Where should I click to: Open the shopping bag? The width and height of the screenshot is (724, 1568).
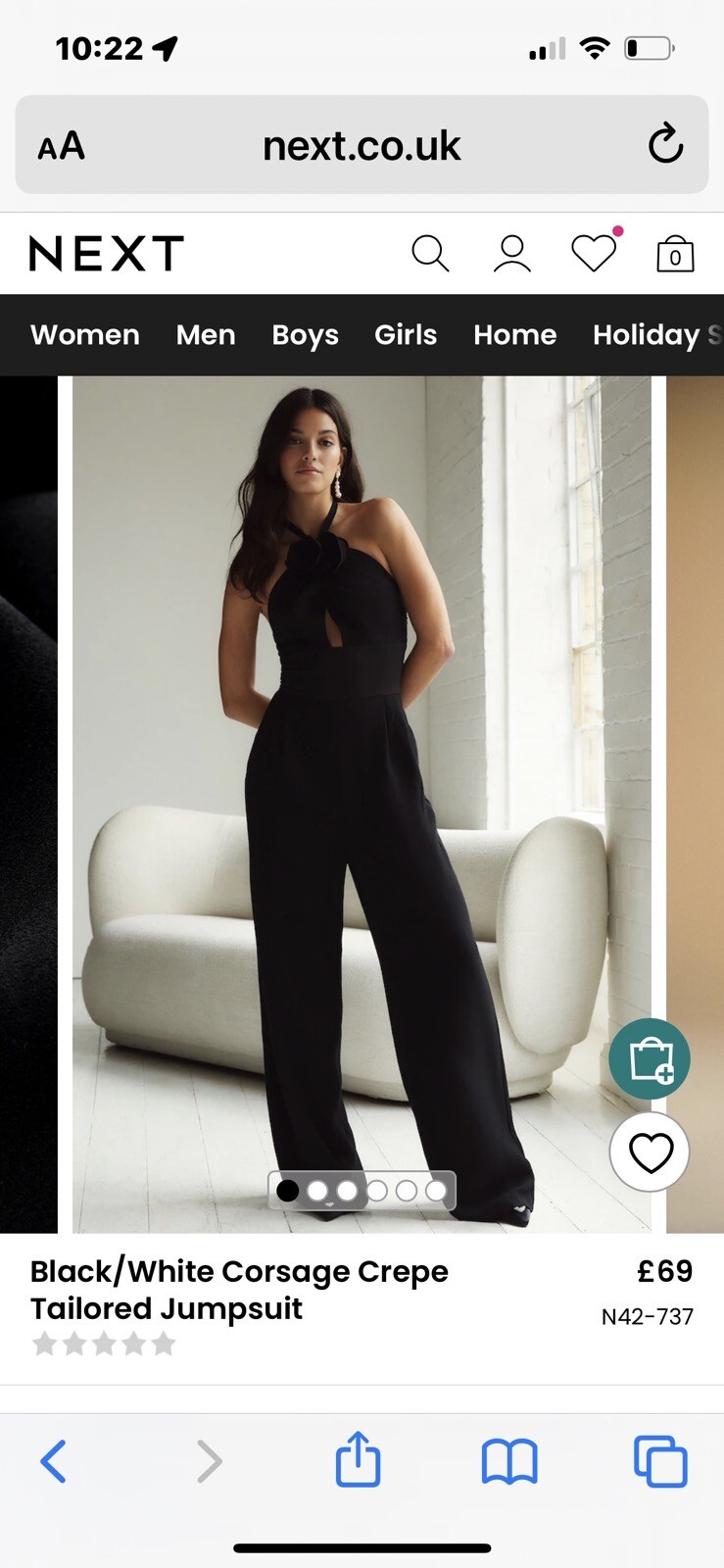tap(675, 254)
